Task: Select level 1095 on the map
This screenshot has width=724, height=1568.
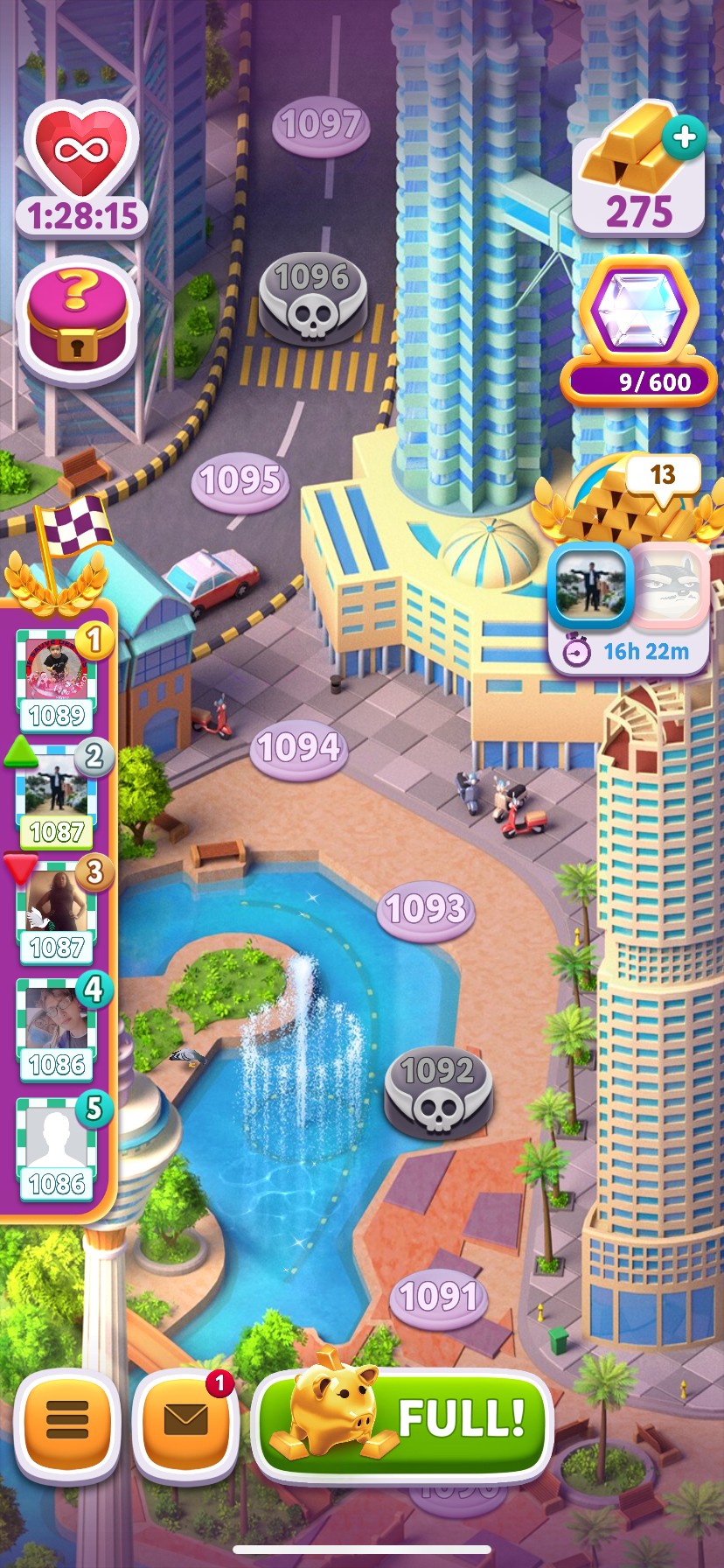Action: (x=240, y=480)
